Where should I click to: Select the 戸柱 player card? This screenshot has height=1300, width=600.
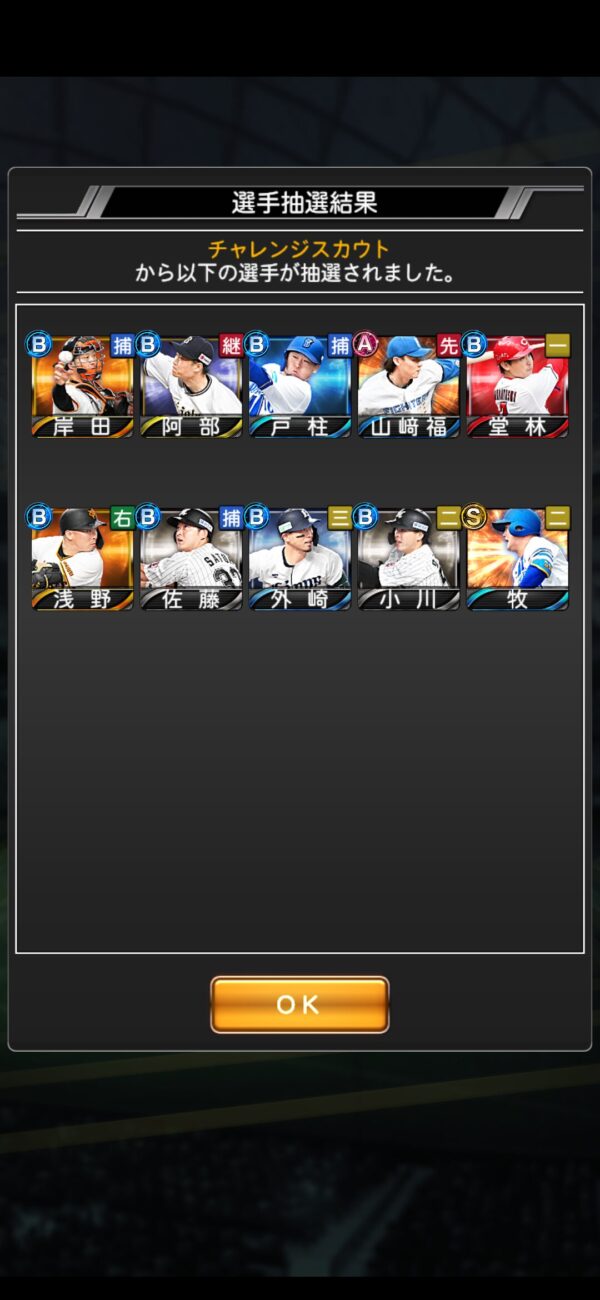(x=300, y=387)
